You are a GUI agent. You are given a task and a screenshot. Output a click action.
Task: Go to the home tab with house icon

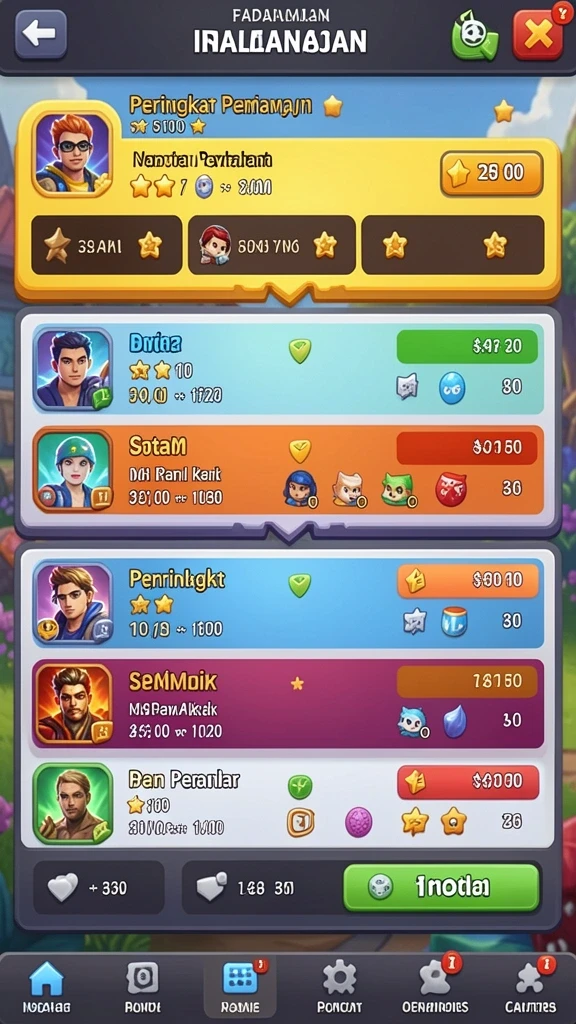click(47, 988)
